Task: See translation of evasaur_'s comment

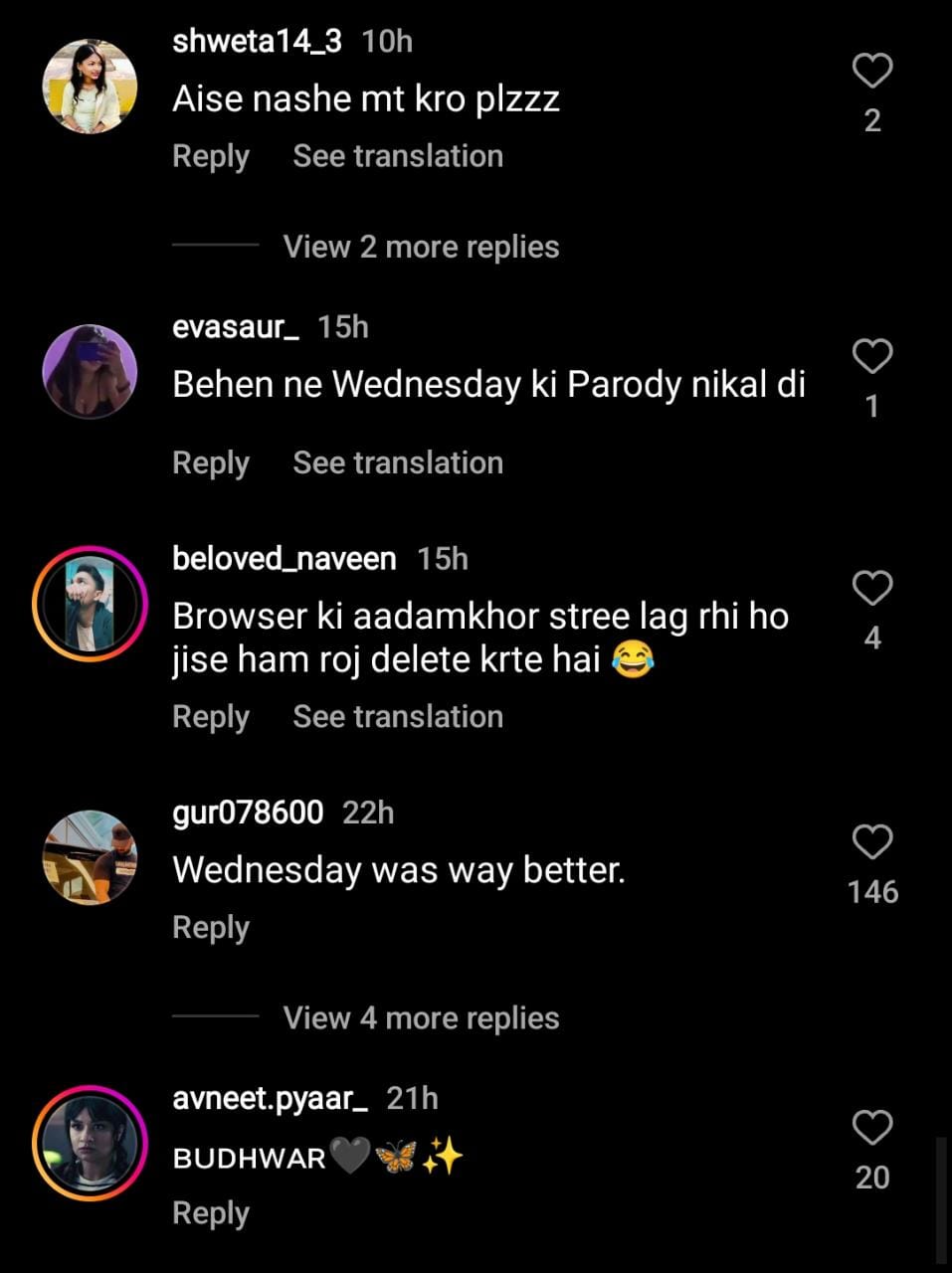Action: 397,462
